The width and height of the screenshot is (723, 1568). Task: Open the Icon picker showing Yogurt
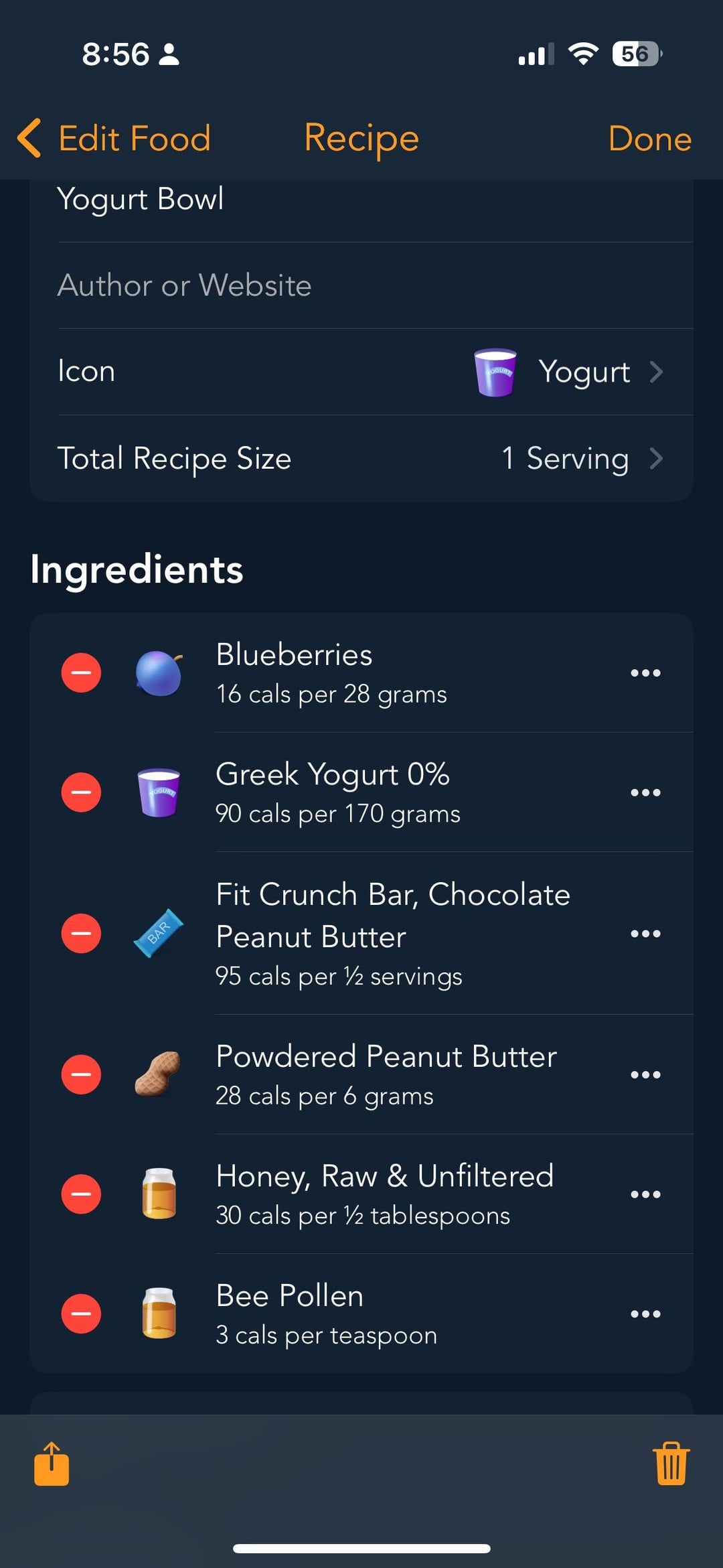(569, 372)
